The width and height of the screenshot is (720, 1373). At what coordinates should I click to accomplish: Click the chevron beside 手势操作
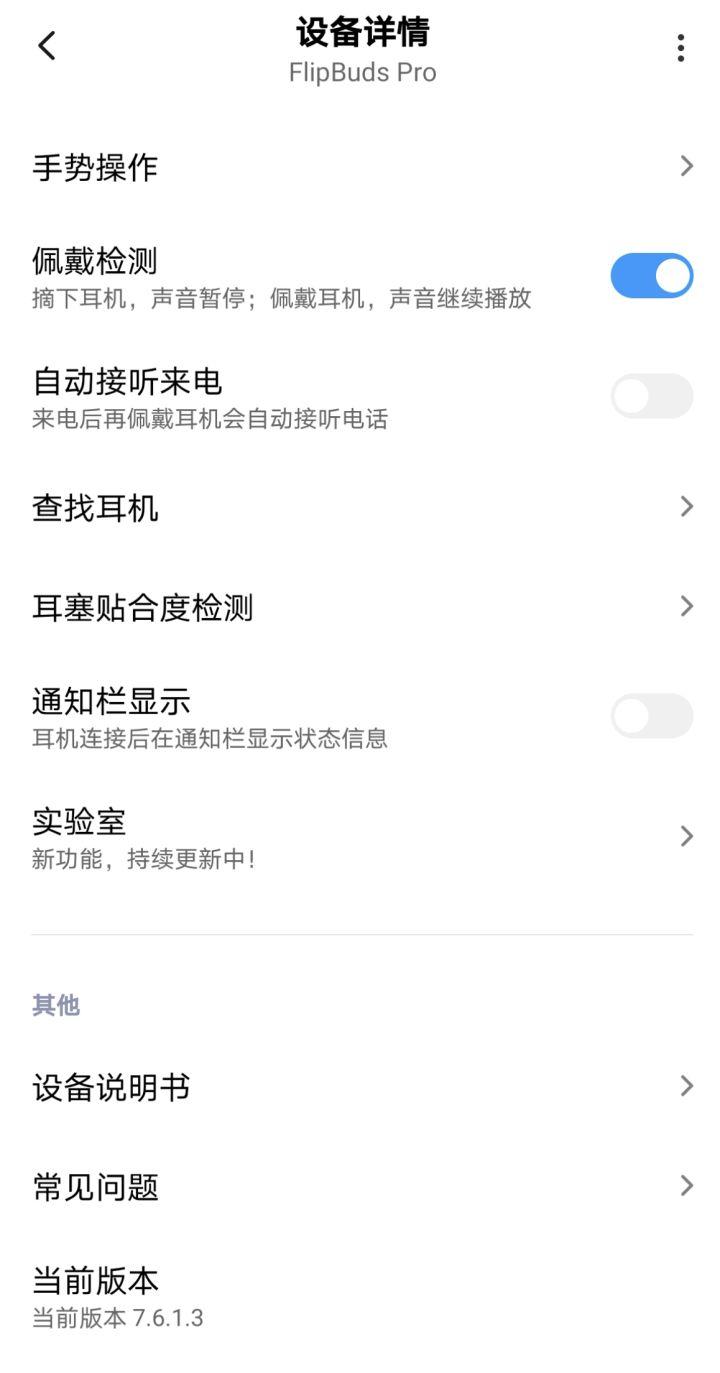point(686,167)
